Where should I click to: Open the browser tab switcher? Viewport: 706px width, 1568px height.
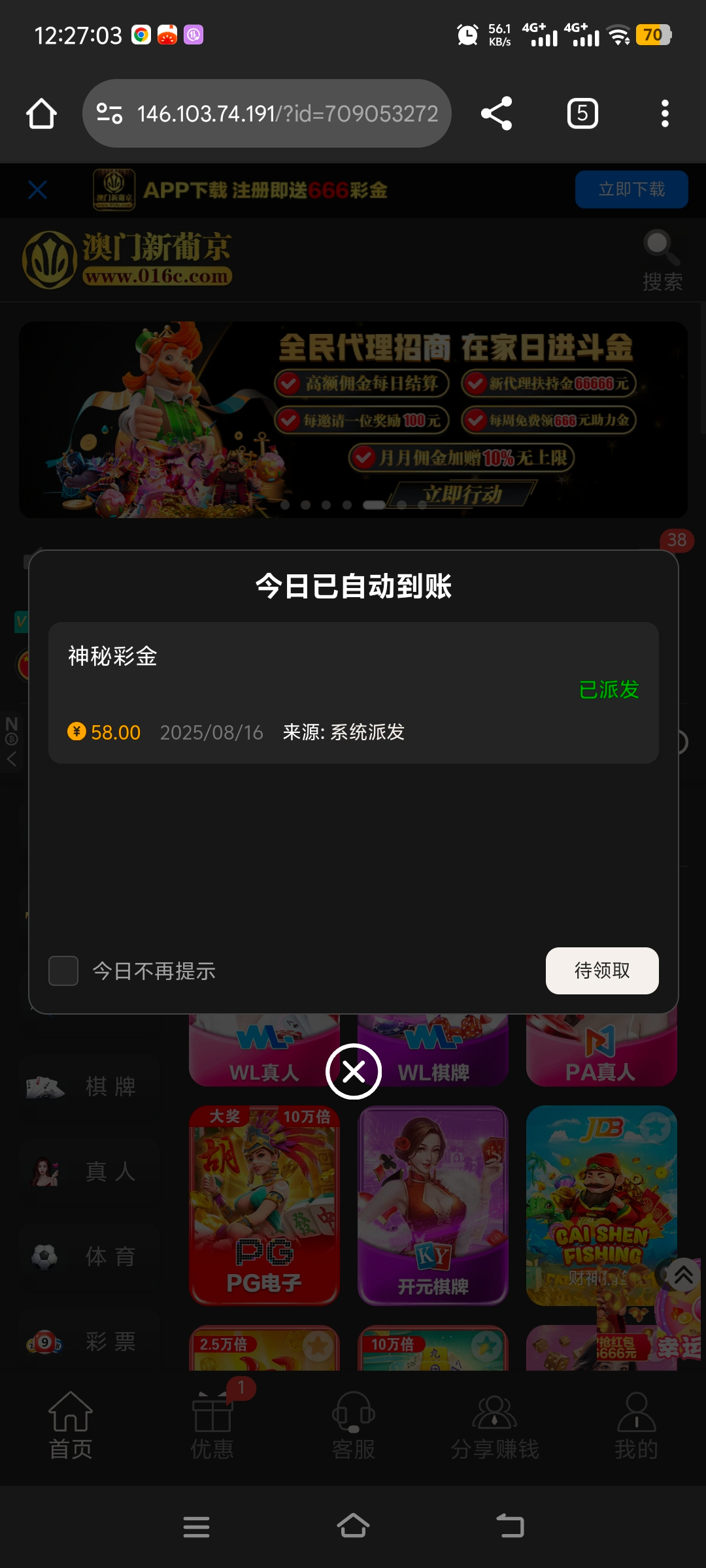[582, 114]
